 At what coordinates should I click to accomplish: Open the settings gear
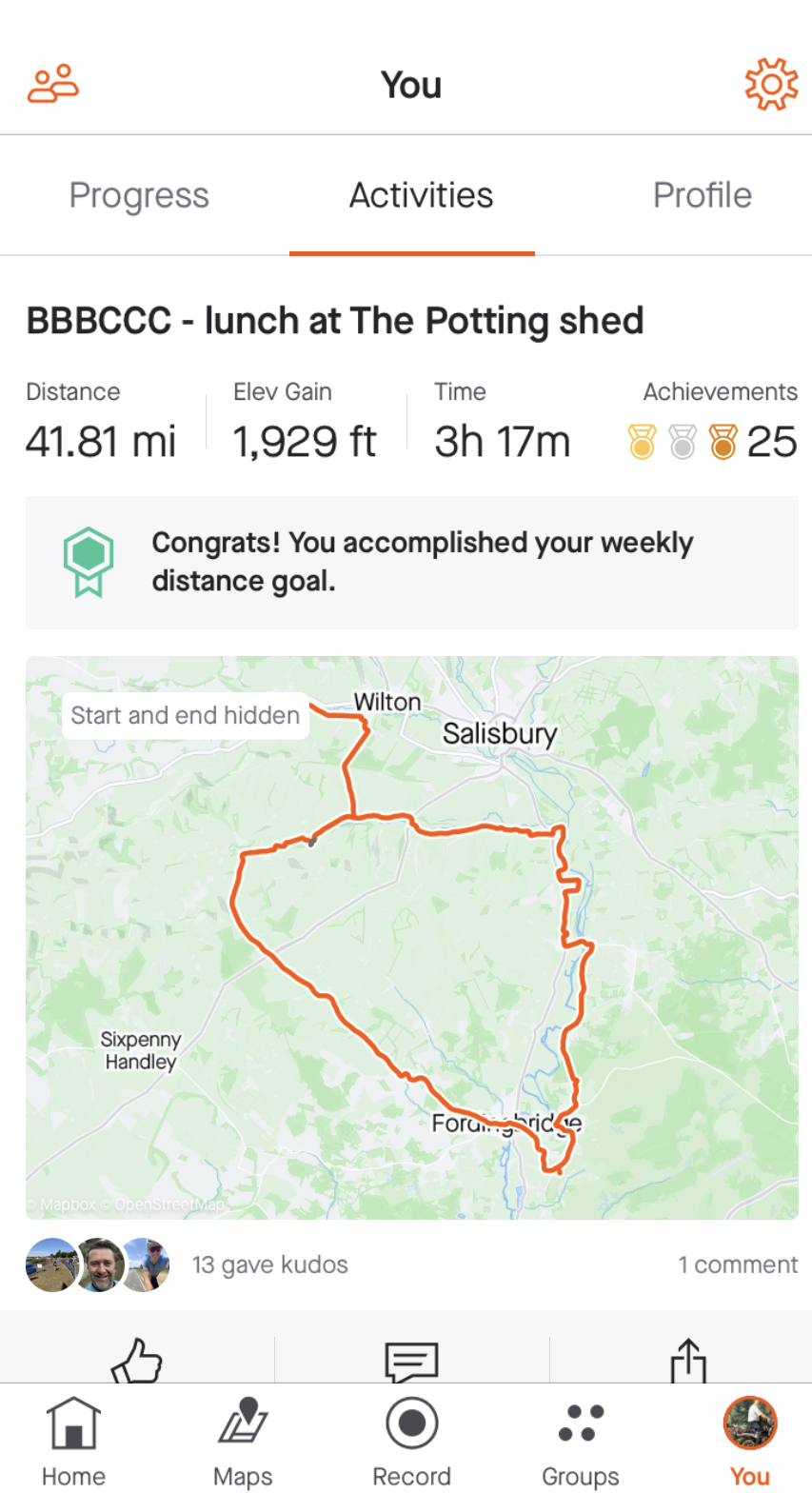pos(770,85)
